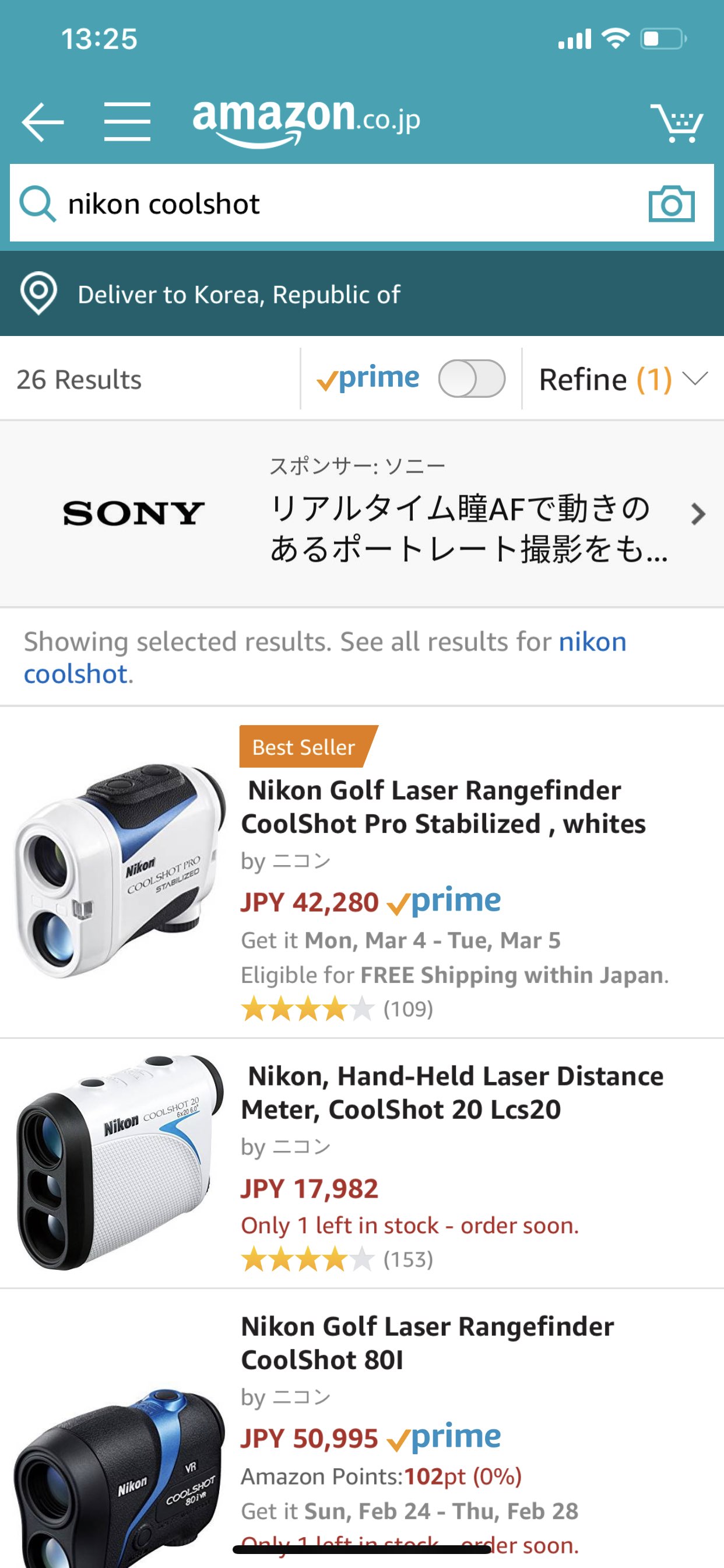Go back using the arrow icon
This screenshot has height=1568, width=724.
click(x=43, y=122)
